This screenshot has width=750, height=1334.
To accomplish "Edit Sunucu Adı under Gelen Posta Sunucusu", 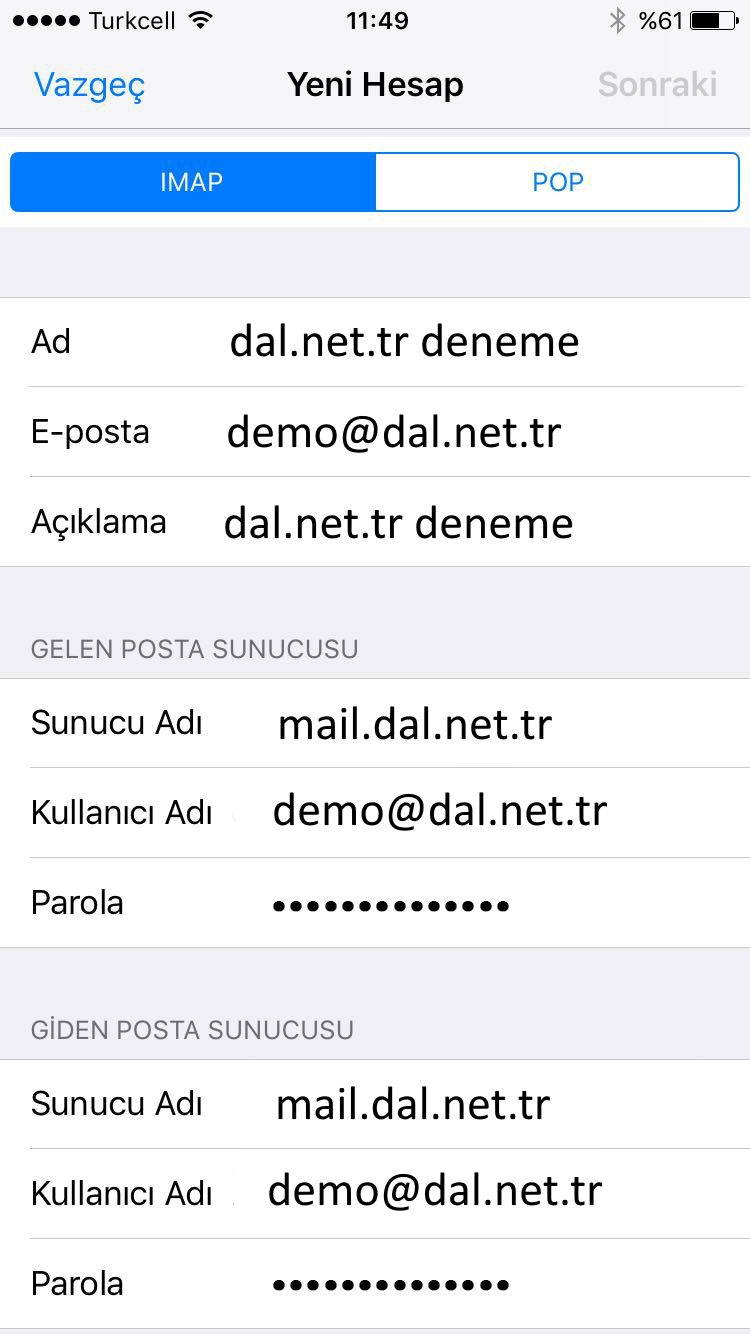I will click(x=375, y=723).
